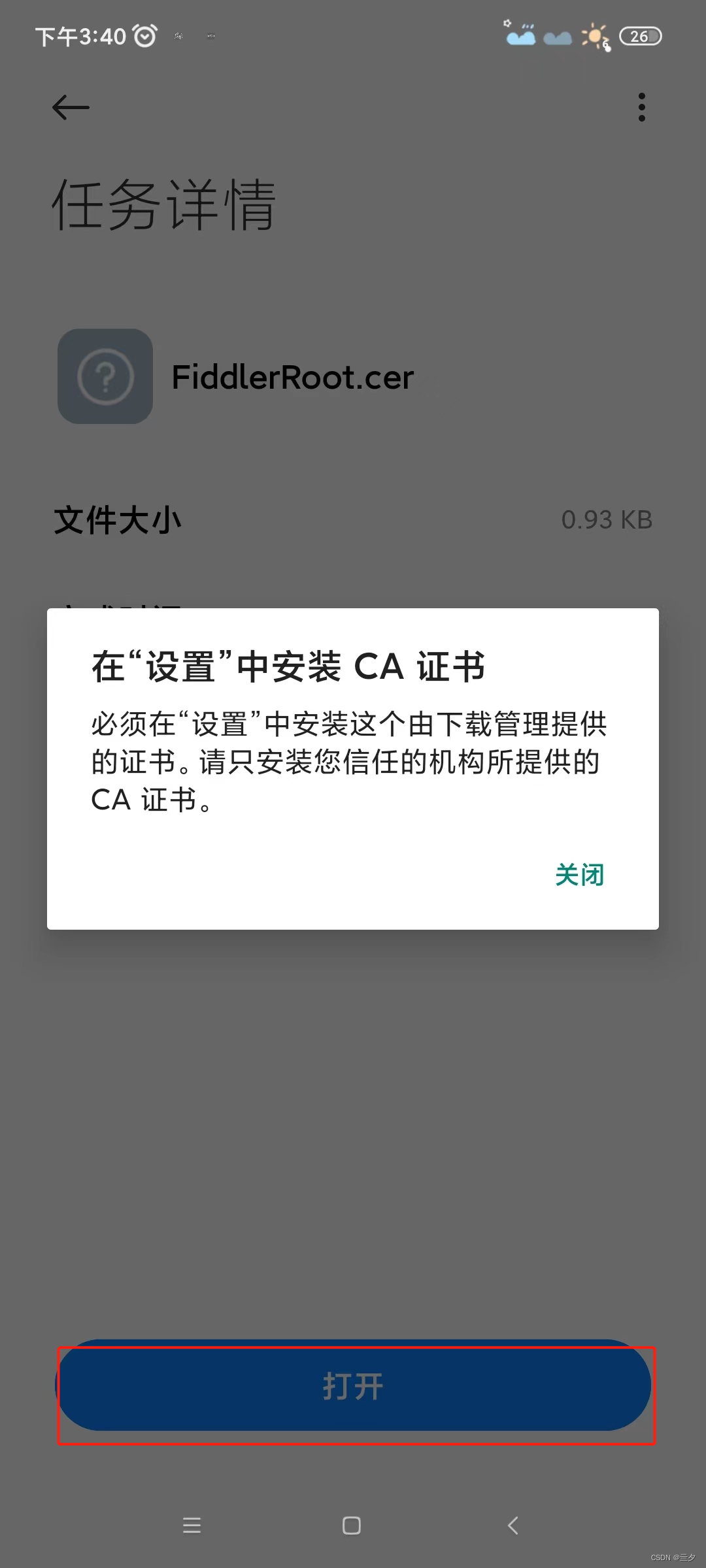Image resolution: width=706 pixels, height=1568 pixels.
Task: Tap the battery level indicator showing 26
Action: [641, 36]
